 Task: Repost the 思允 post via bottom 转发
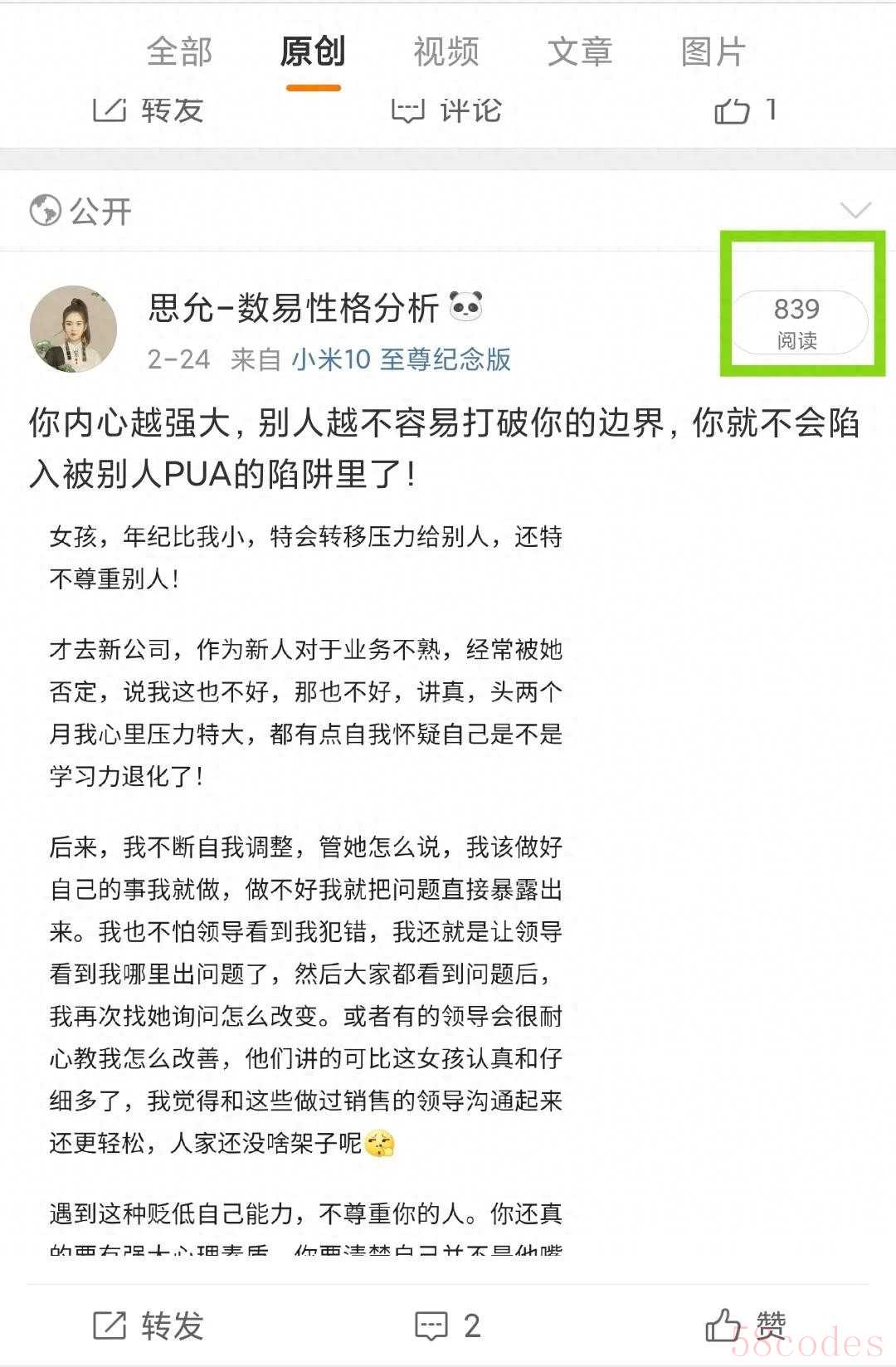(148, 1326)
